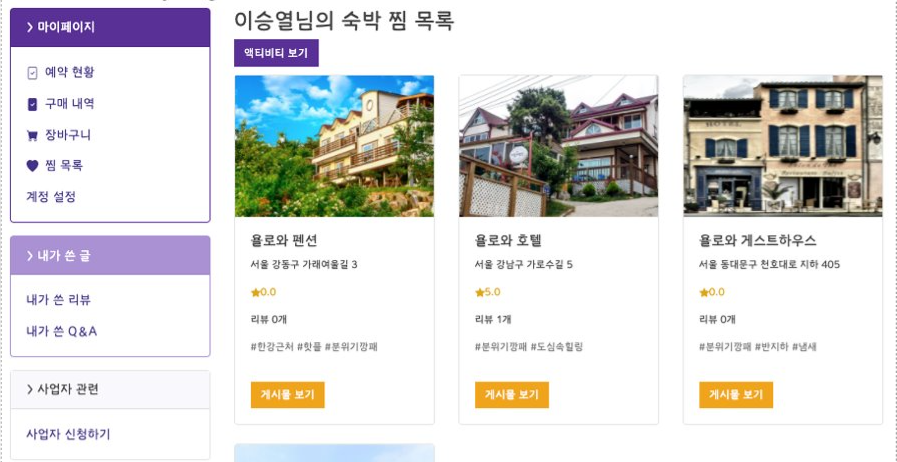Image resolution: width=897 pixels, height=462 pixels.
Task: Open the 욜로와 펜션 photo
Action: click(x=334, y=146)
